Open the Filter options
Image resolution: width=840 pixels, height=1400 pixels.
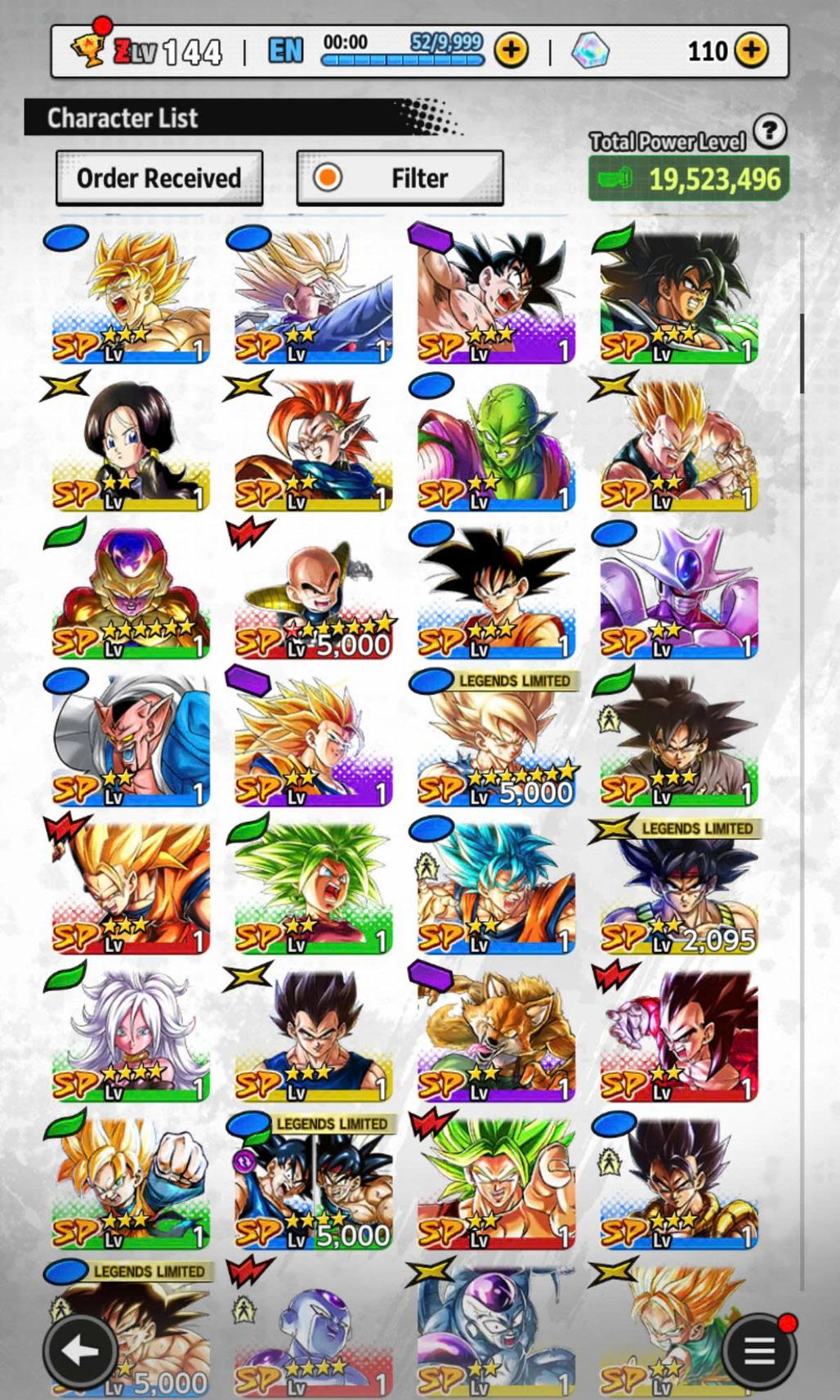400,177
